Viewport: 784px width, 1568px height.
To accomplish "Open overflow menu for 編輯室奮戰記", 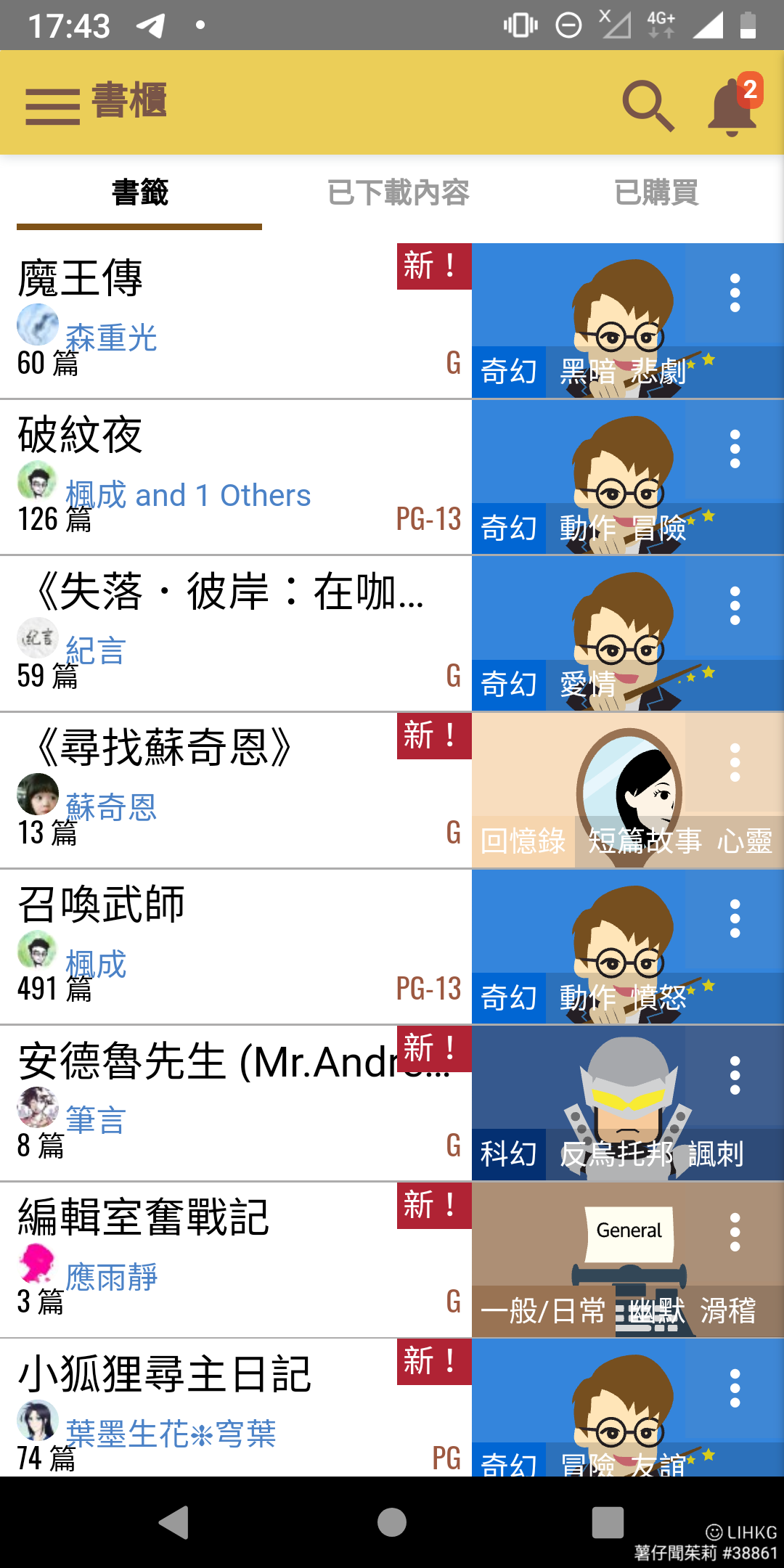I will coord(735,1233).
